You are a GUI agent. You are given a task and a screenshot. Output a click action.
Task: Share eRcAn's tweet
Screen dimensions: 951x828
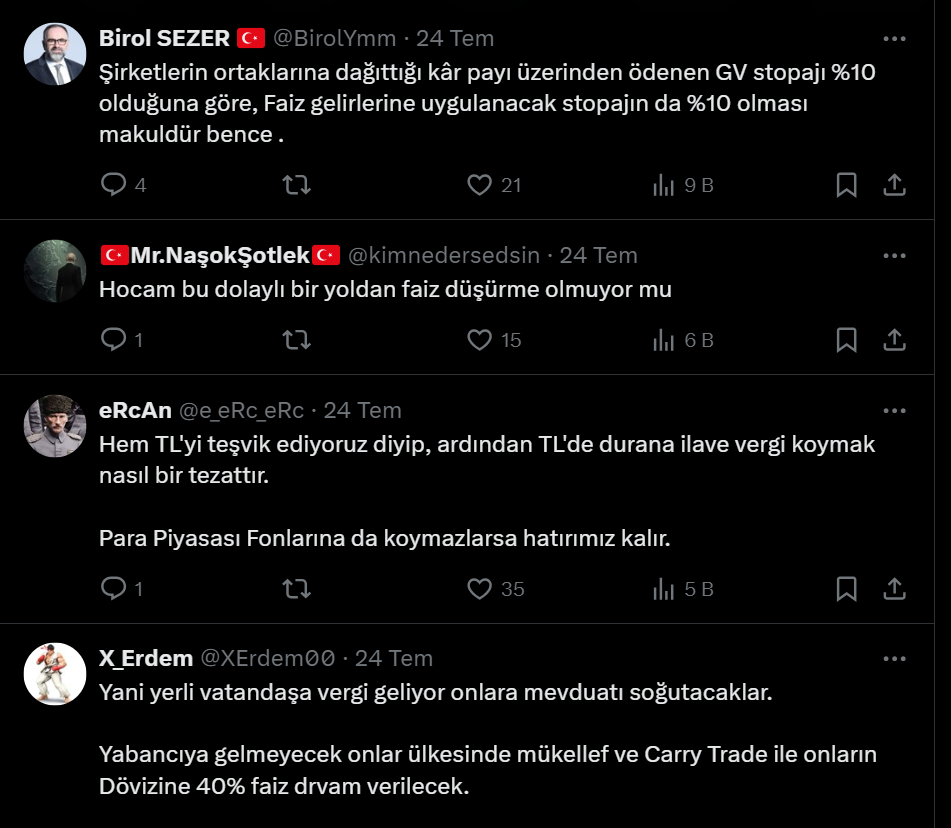(x=894, y=589)
